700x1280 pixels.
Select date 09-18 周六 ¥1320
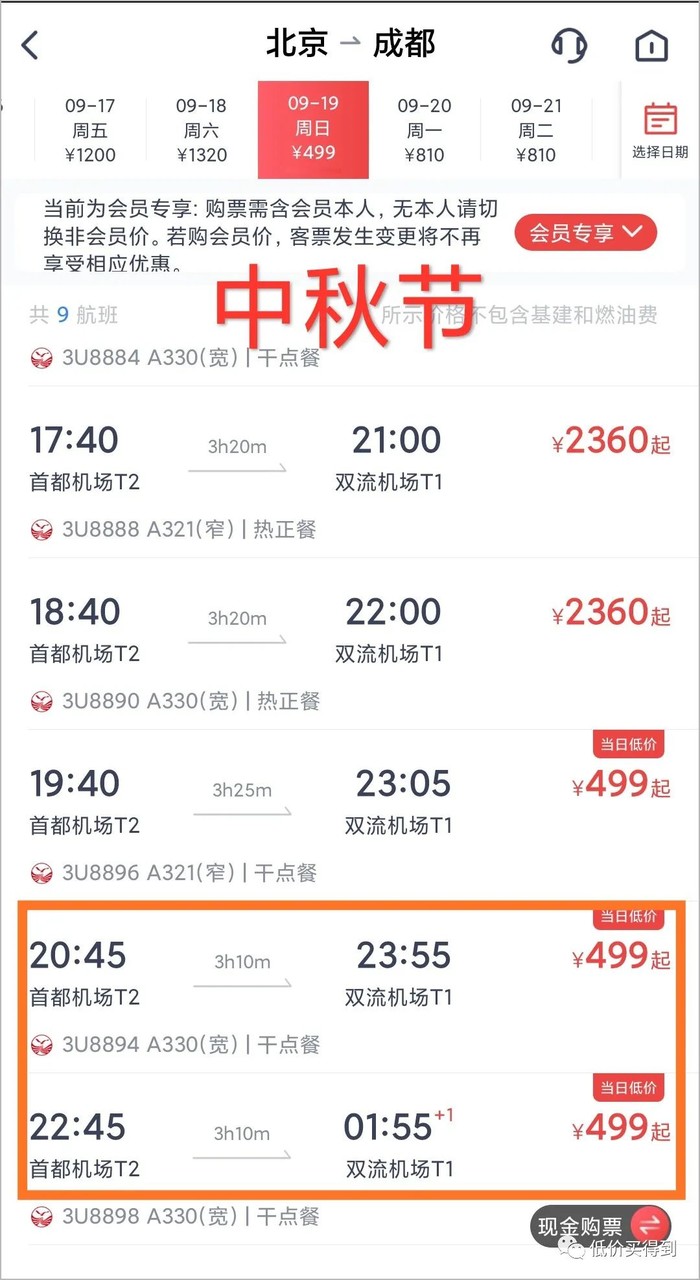pos(202,130)
